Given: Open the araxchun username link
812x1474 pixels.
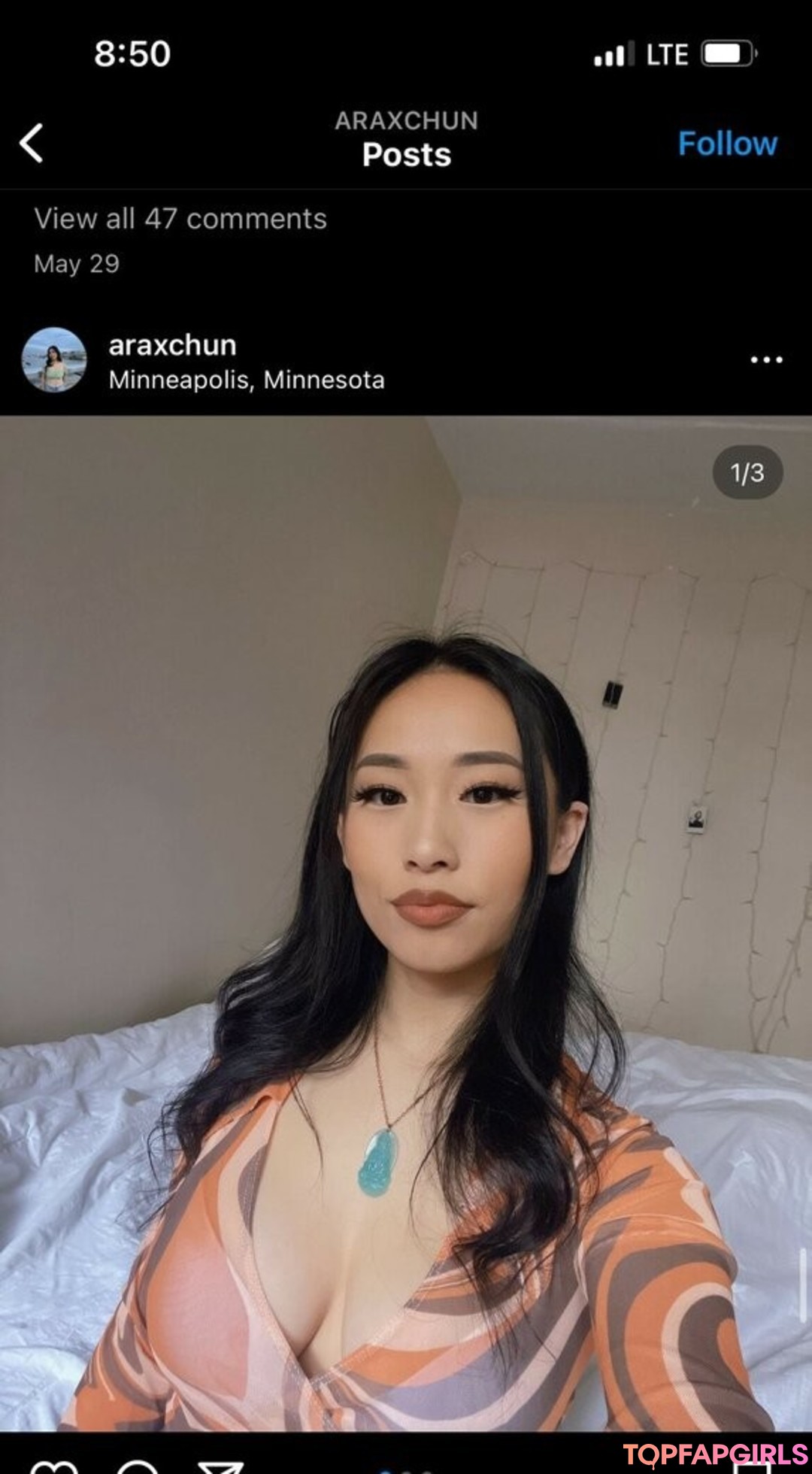Looking at the screenshot, I should [172, 345].
